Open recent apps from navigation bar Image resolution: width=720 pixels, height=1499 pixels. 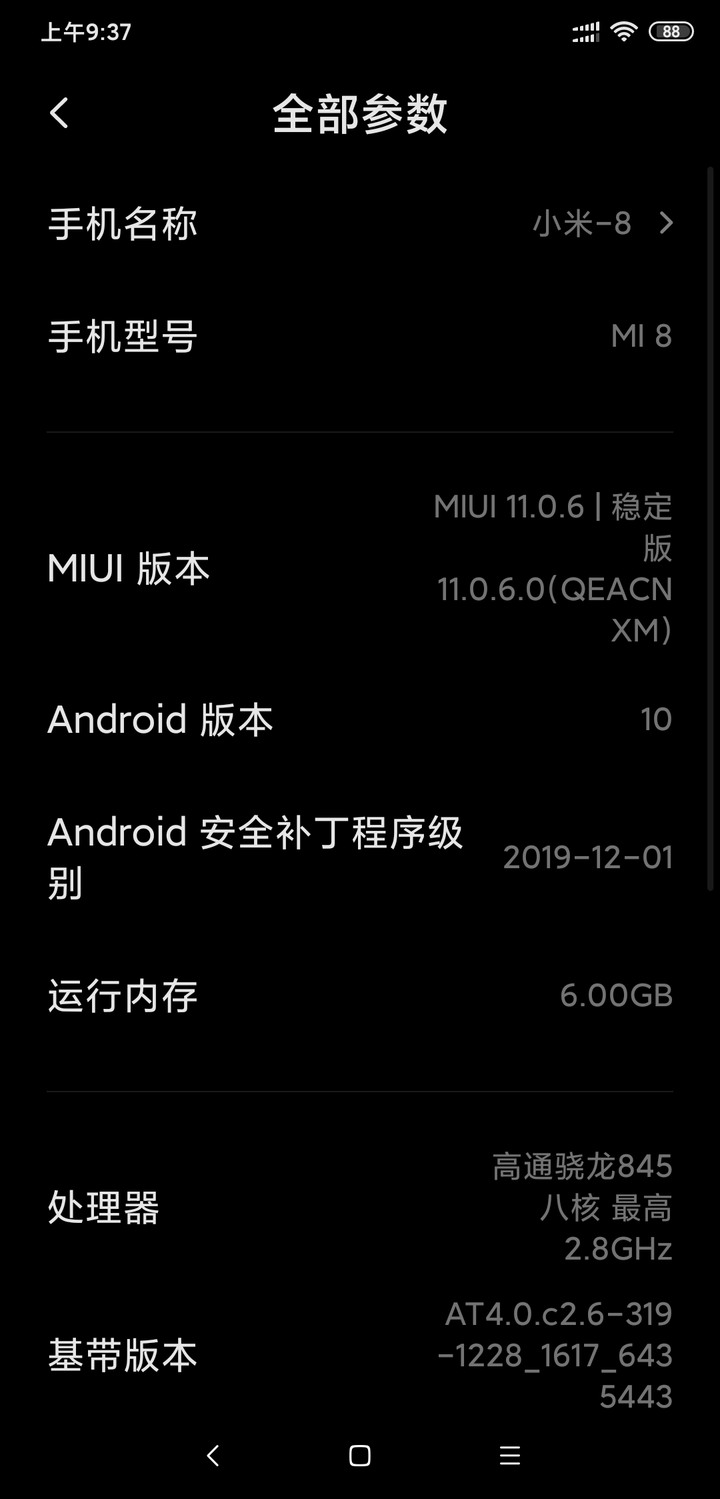coord(509,1456)
